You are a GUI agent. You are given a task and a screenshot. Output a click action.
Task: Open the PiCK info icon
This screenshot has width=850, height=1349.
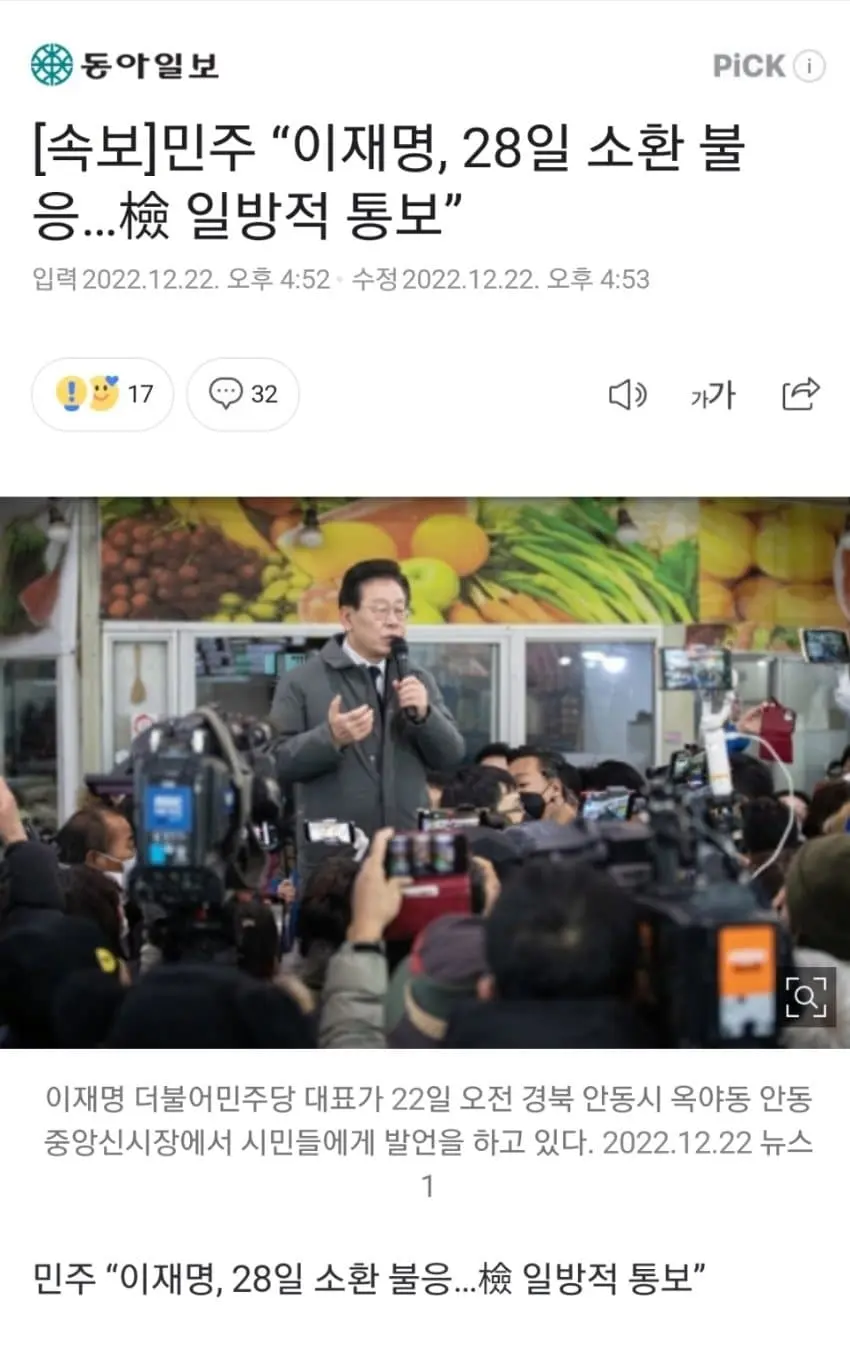coord(809,66)
